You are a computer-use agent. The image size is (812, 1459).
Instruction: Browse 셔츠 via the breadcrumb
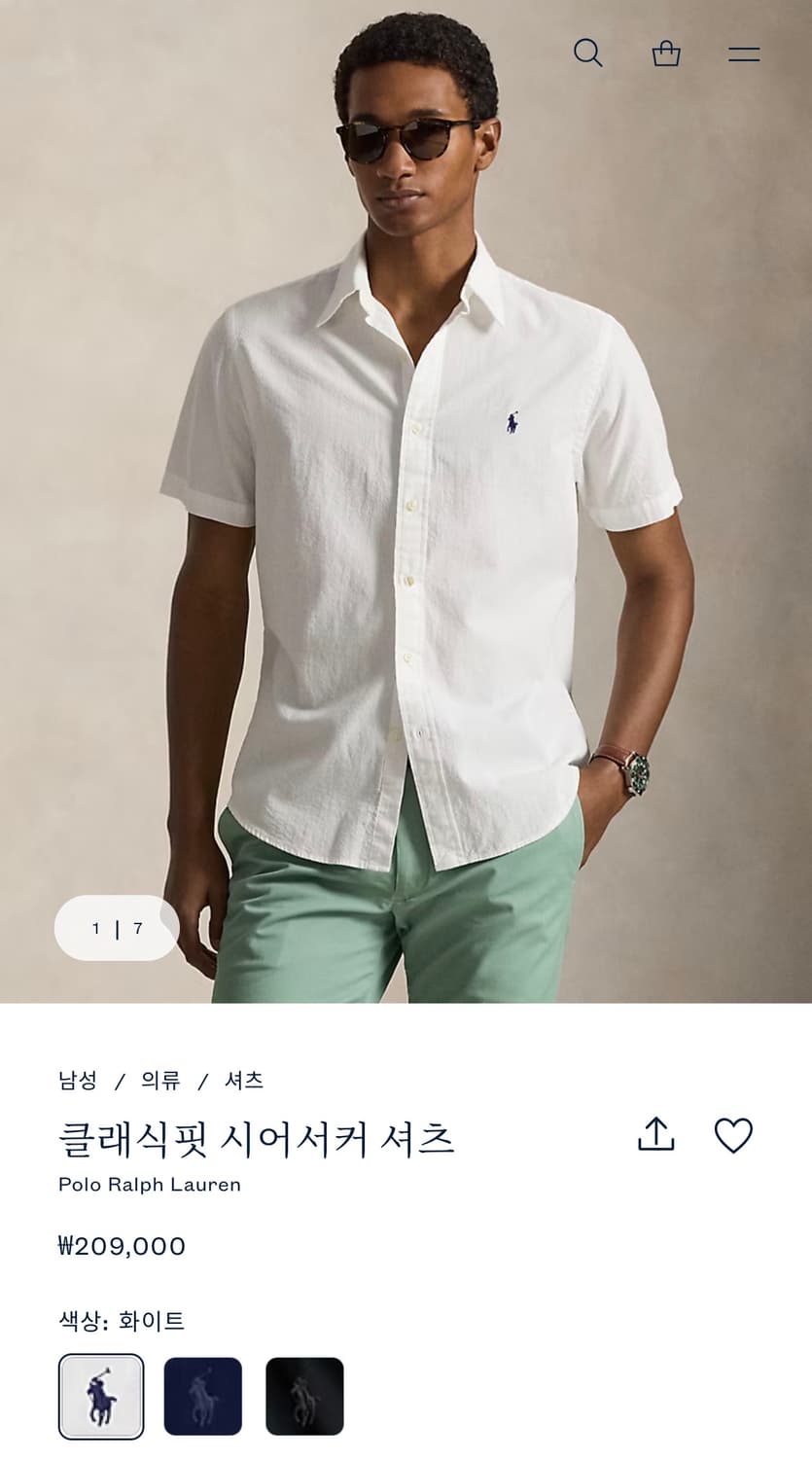244,1078
